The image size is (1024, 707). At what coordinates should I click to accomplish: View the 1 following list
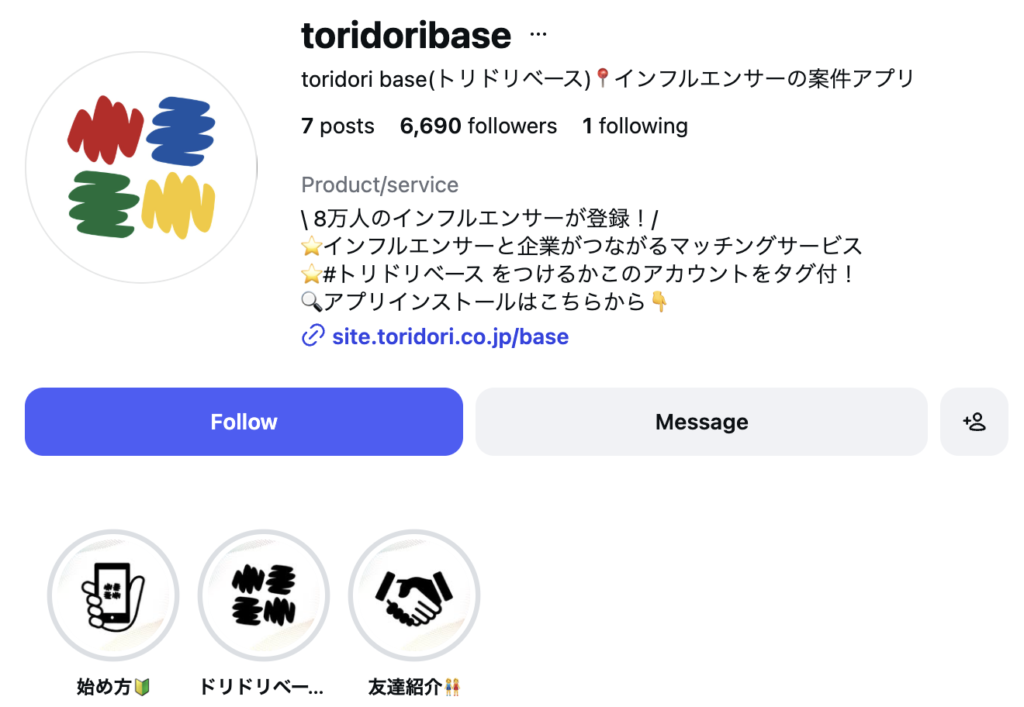635,126
